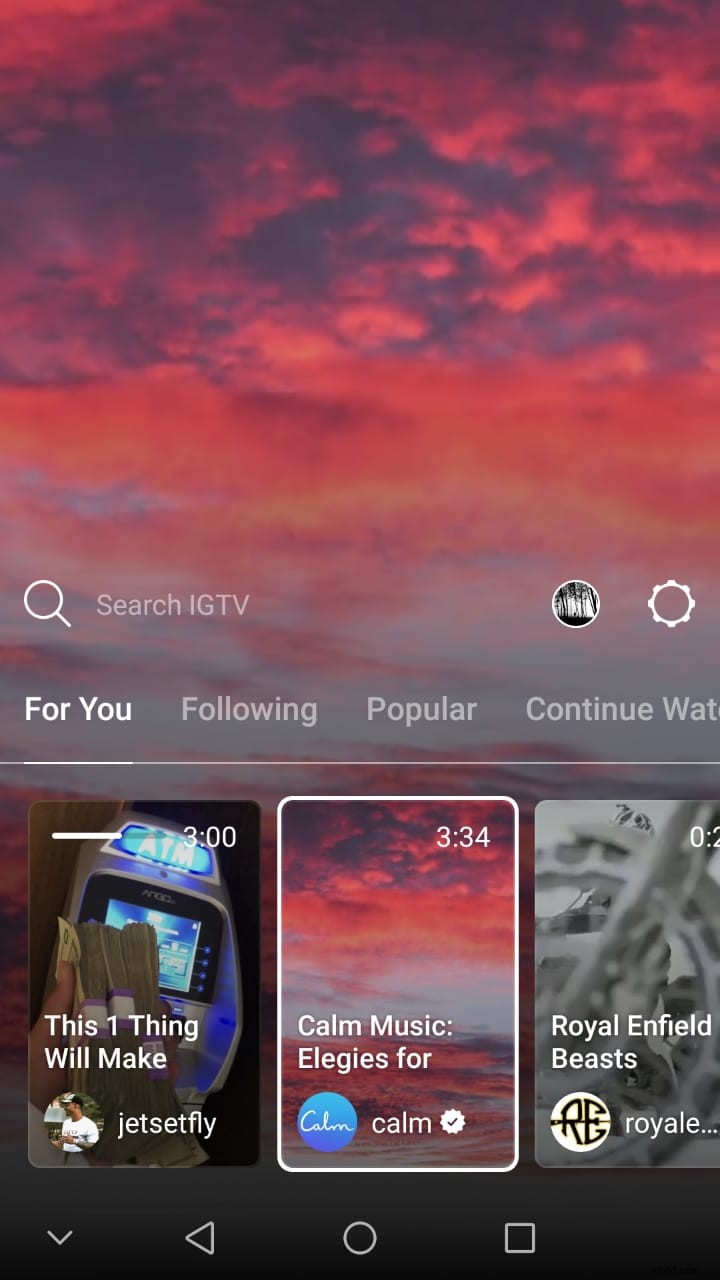Stay on the For You tab

(x=78, y=708)
